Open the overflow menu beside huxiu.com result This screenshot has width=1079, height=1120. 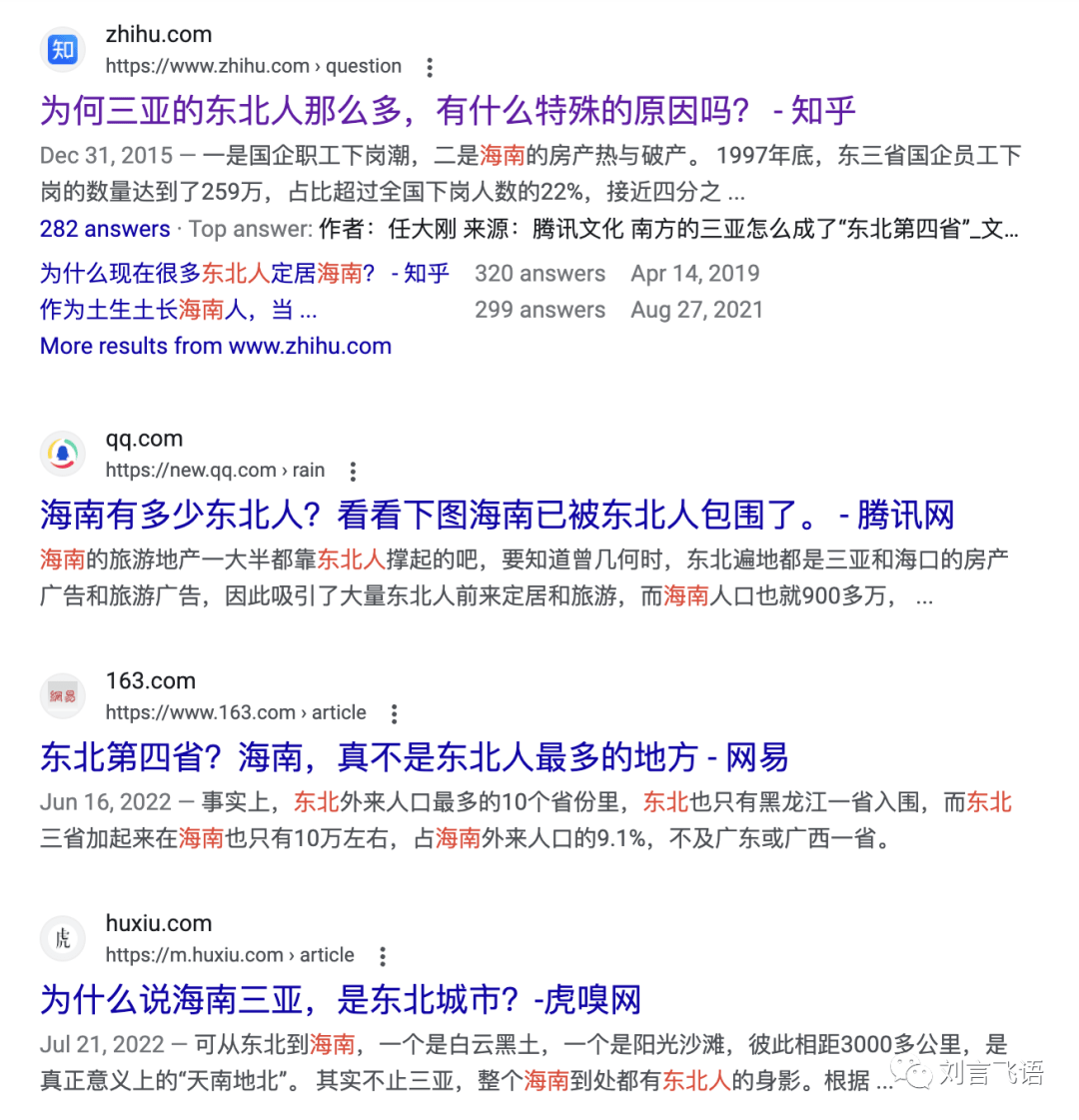(x=383, y=957)
